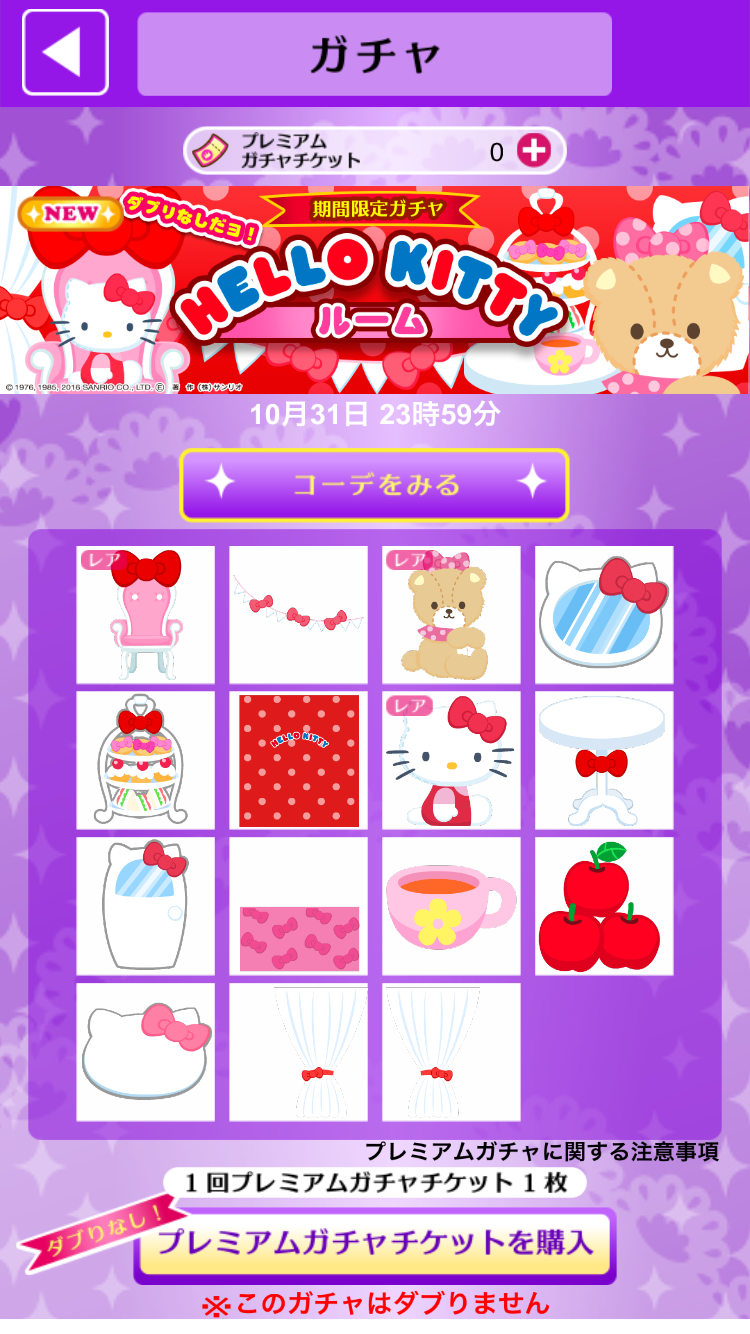Select the red polka dot wallpaper

pos(298,761)
